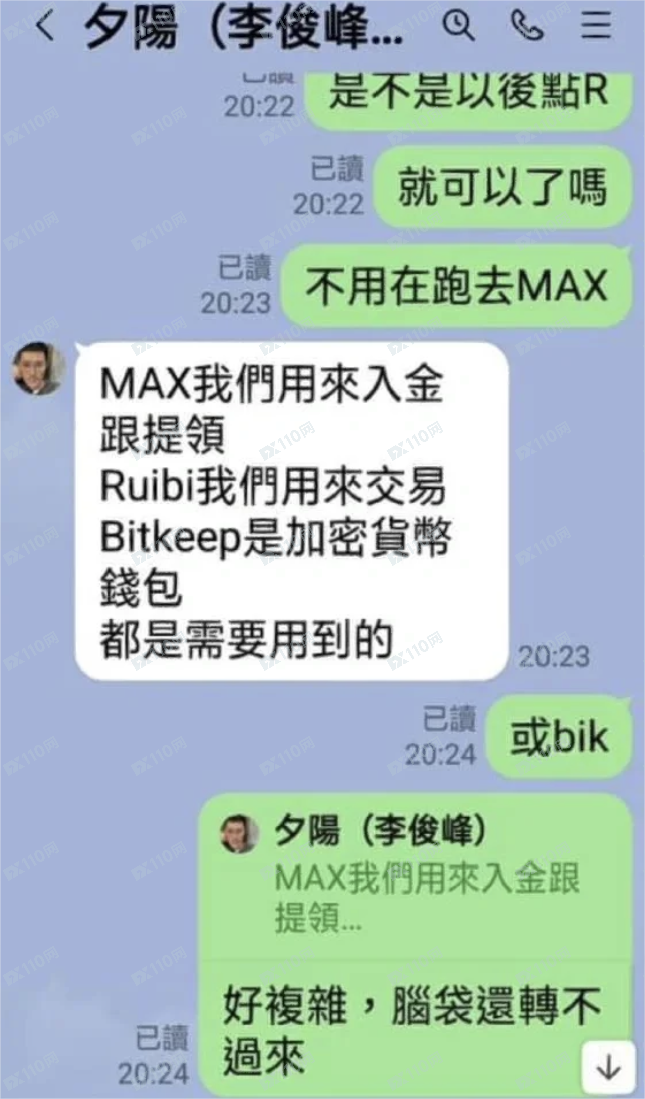Start a voice call with 夕陽

(x=526, y=27)
